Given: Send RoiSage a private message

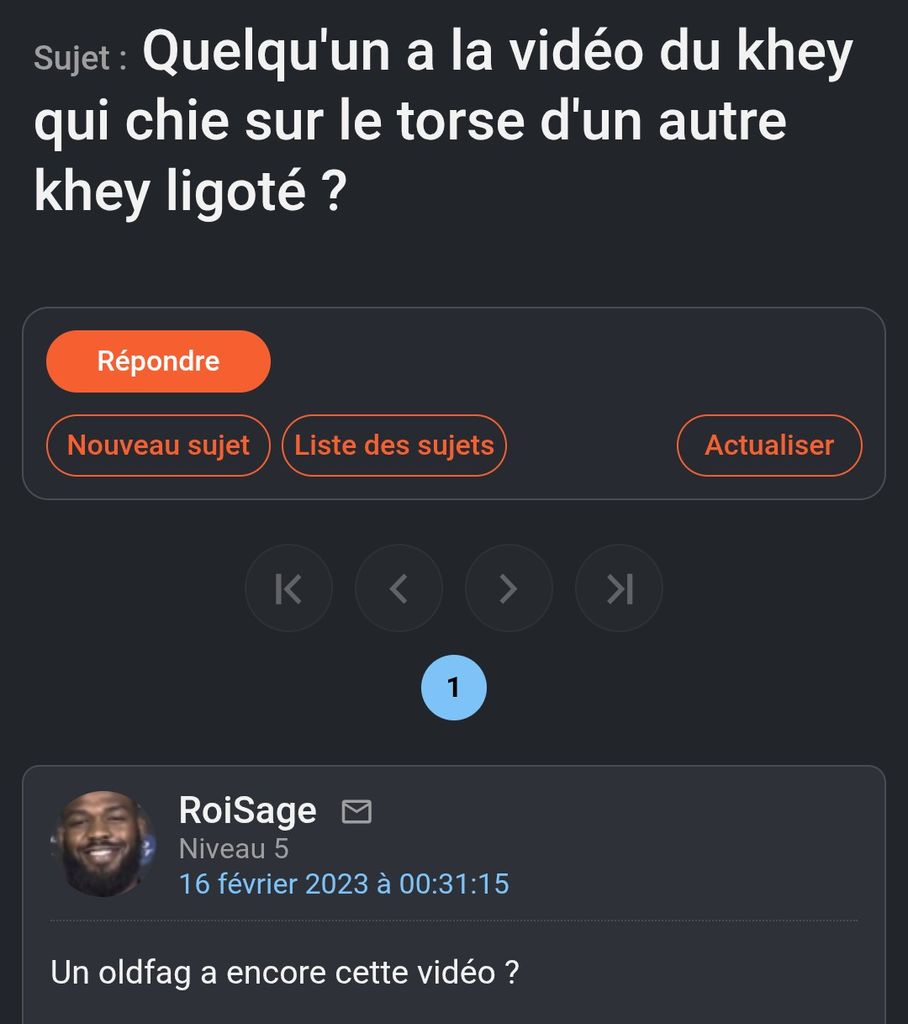Looking at the screenshot, I should 356,812.
